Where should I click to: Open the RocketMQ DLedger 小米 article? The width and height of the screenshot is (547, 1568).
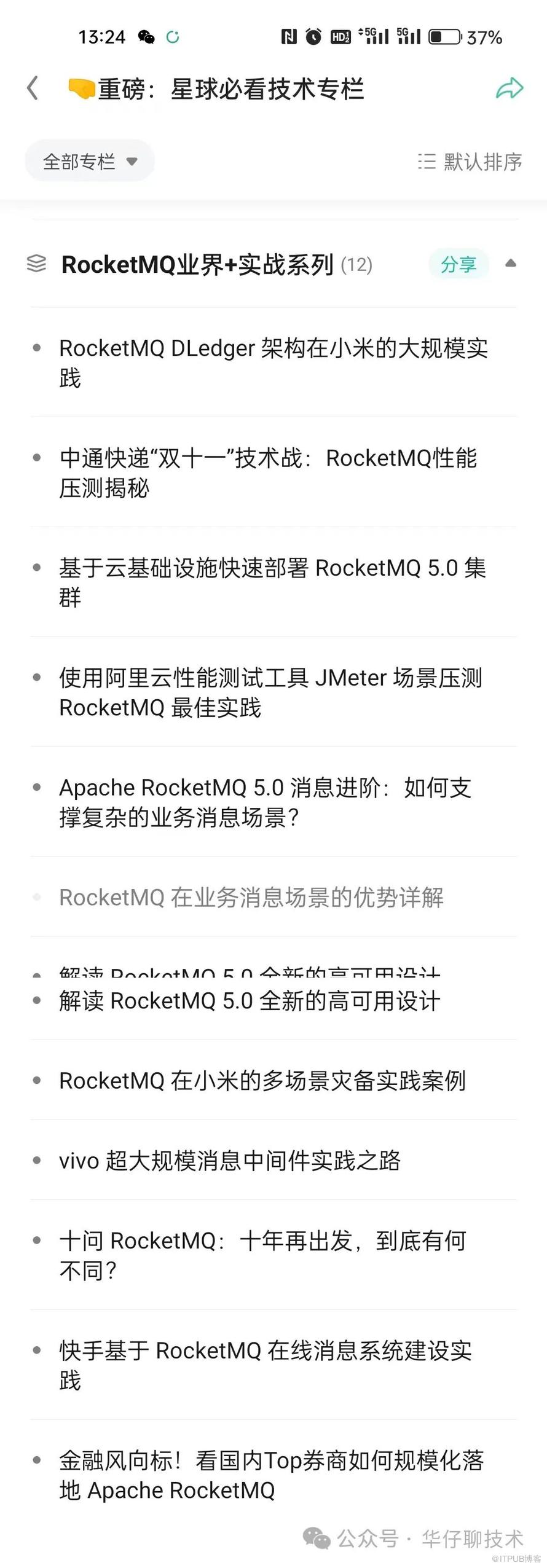click(273, 363)
